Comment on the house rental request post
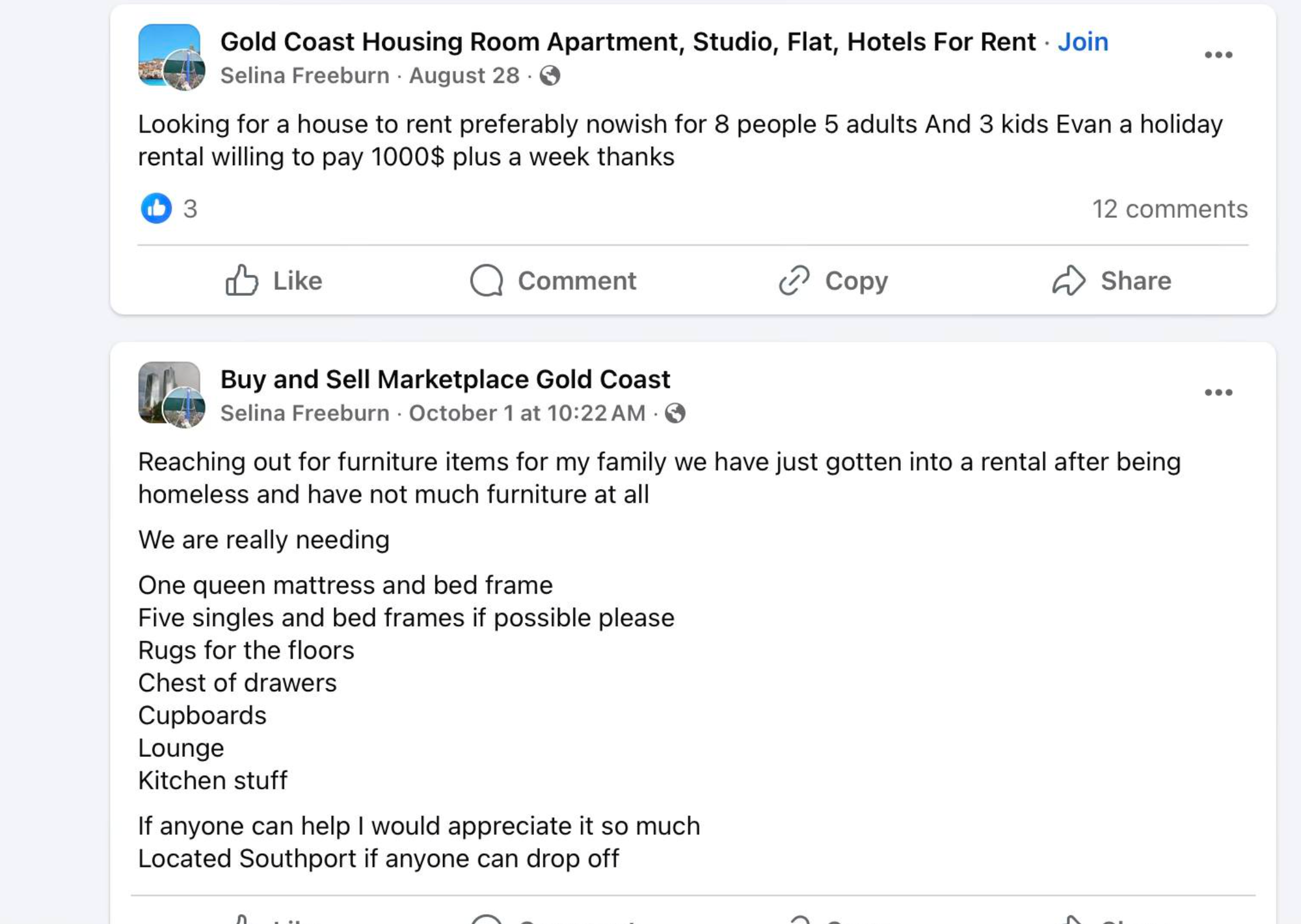1301x924 pixels. [553, 280]
